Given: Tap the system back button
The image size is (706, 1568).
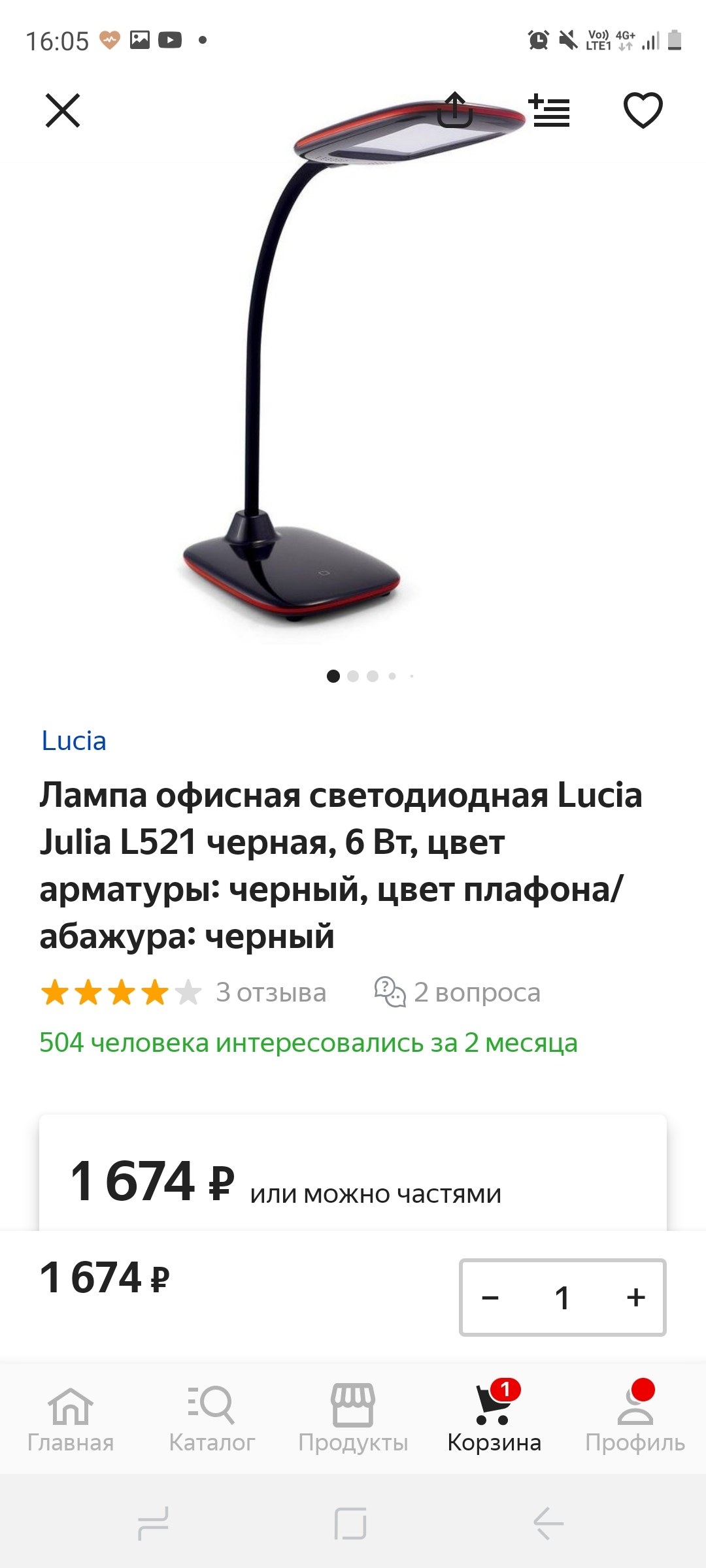Looking at the screenshot, I should (548, 1524).
